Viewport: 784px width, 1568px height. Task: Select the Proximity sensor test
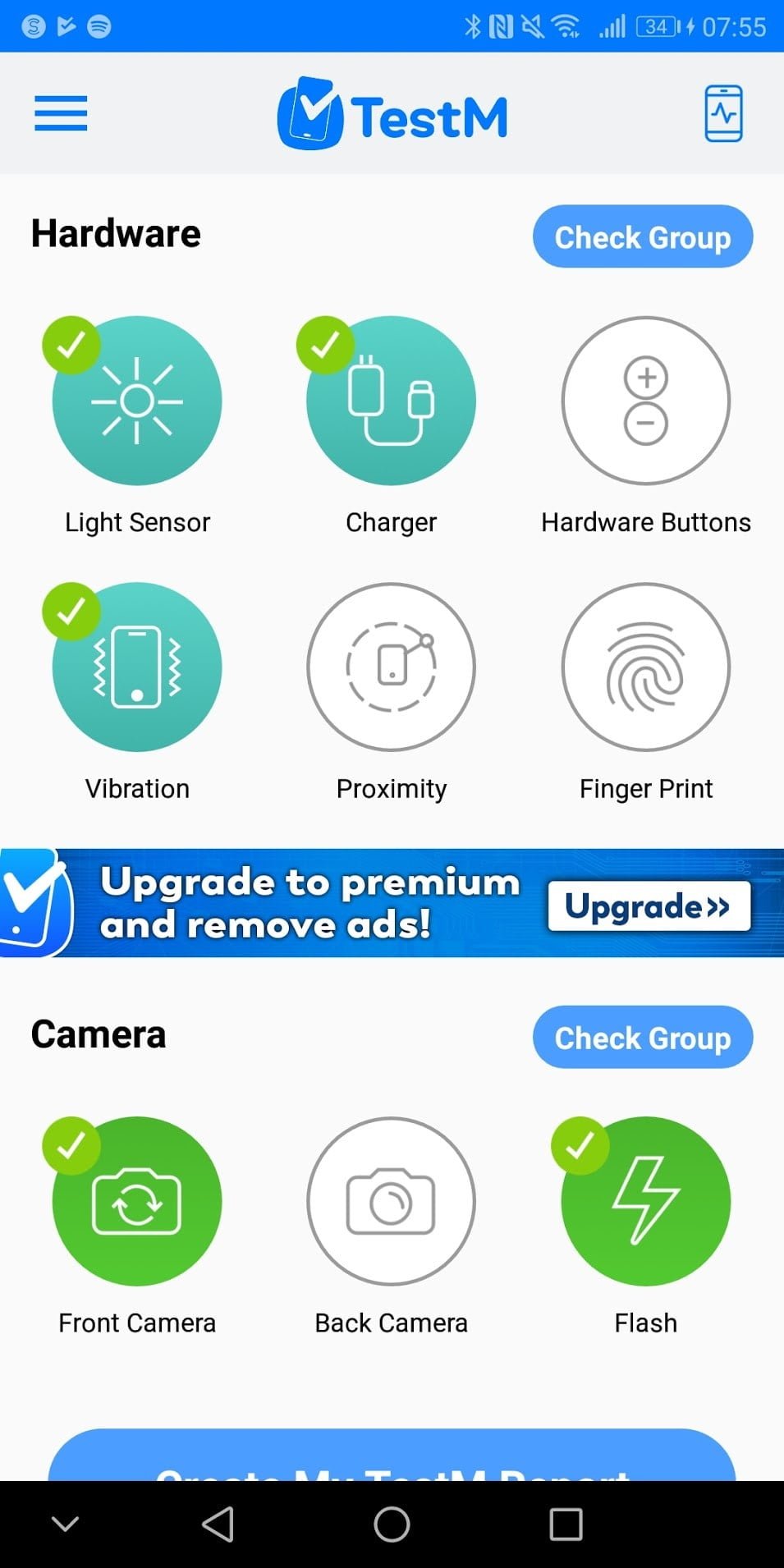(391, 667)
